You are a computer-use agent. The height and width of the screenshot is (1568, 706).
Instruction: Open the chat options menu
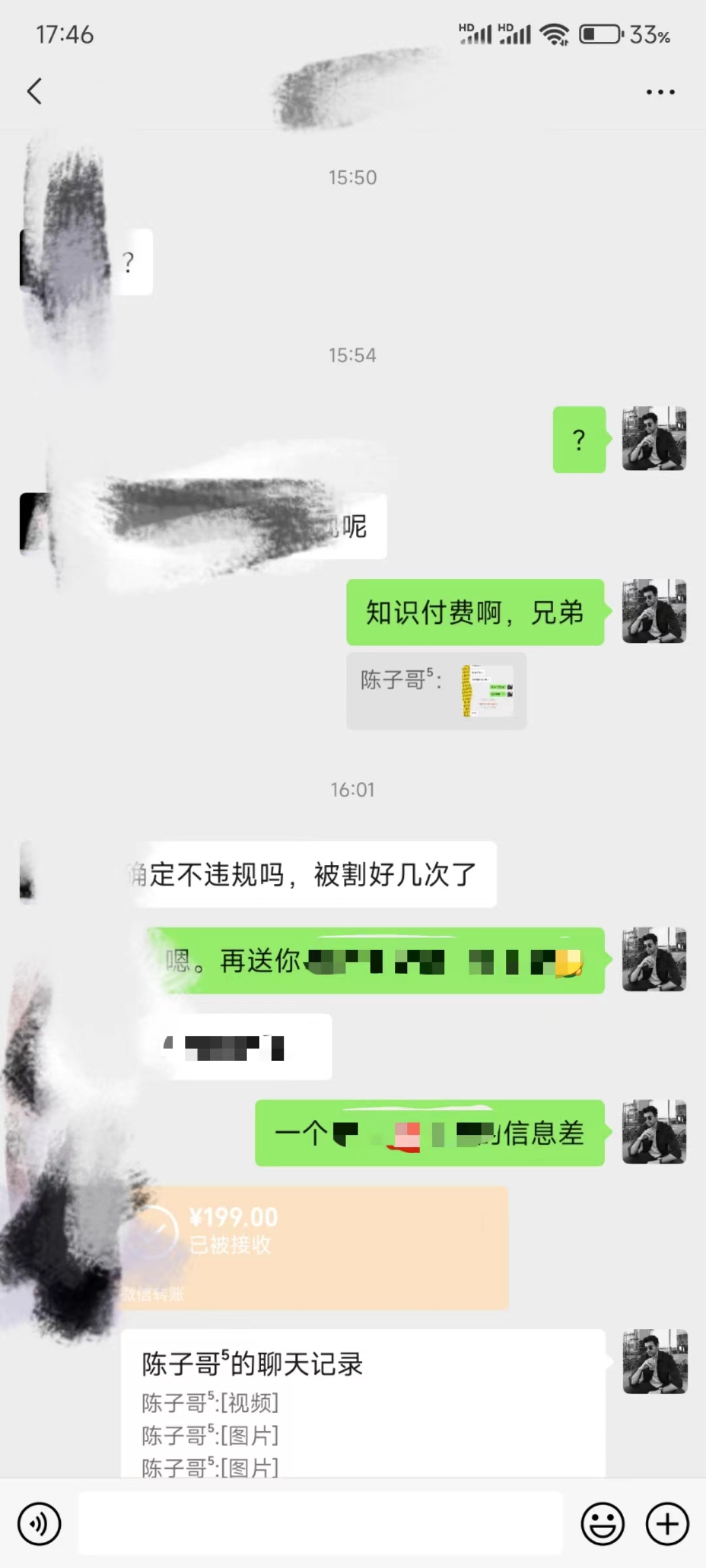click(x=660, y=92)
